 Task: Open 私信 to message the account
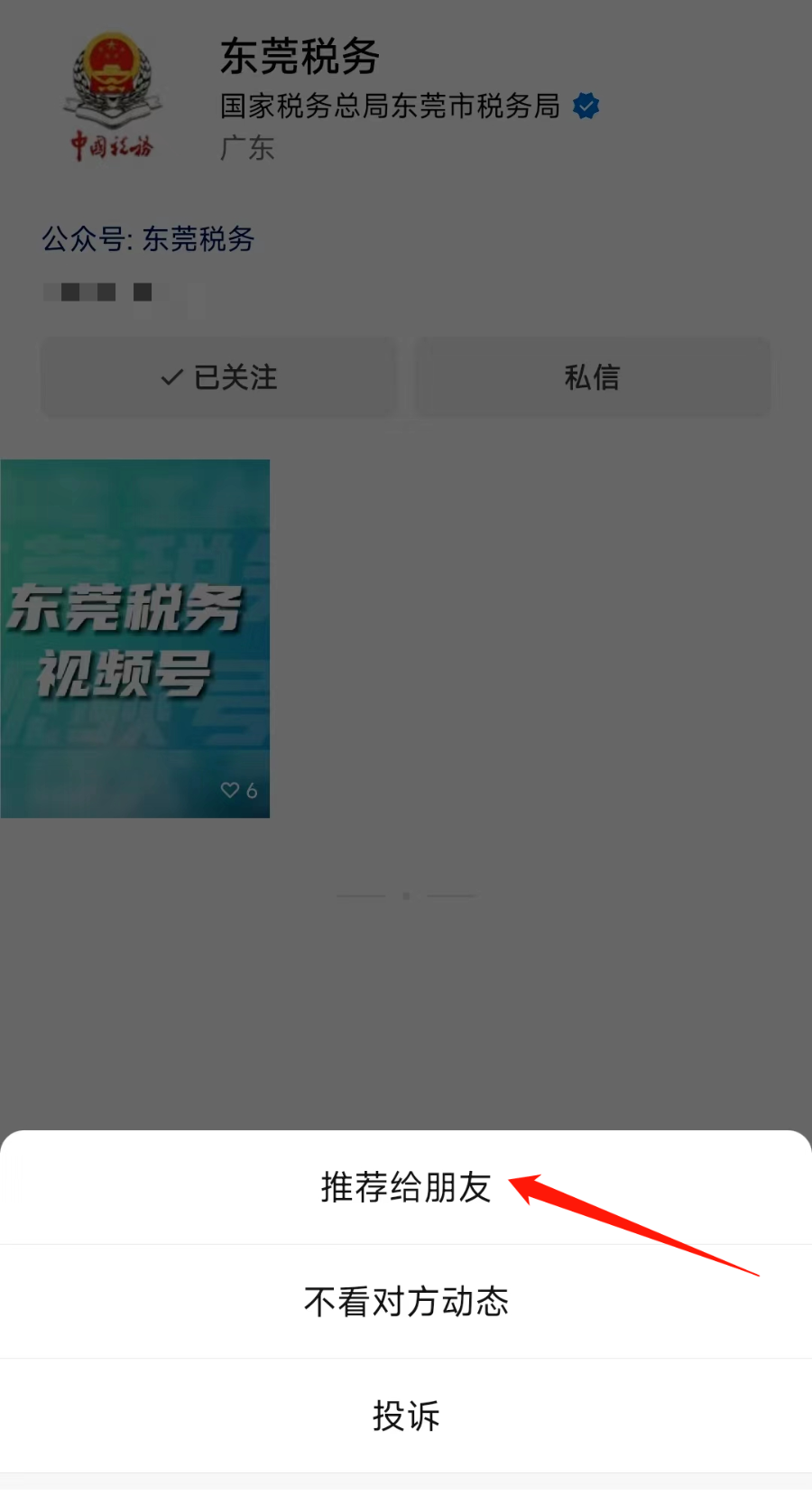click(x=592, y=377)
